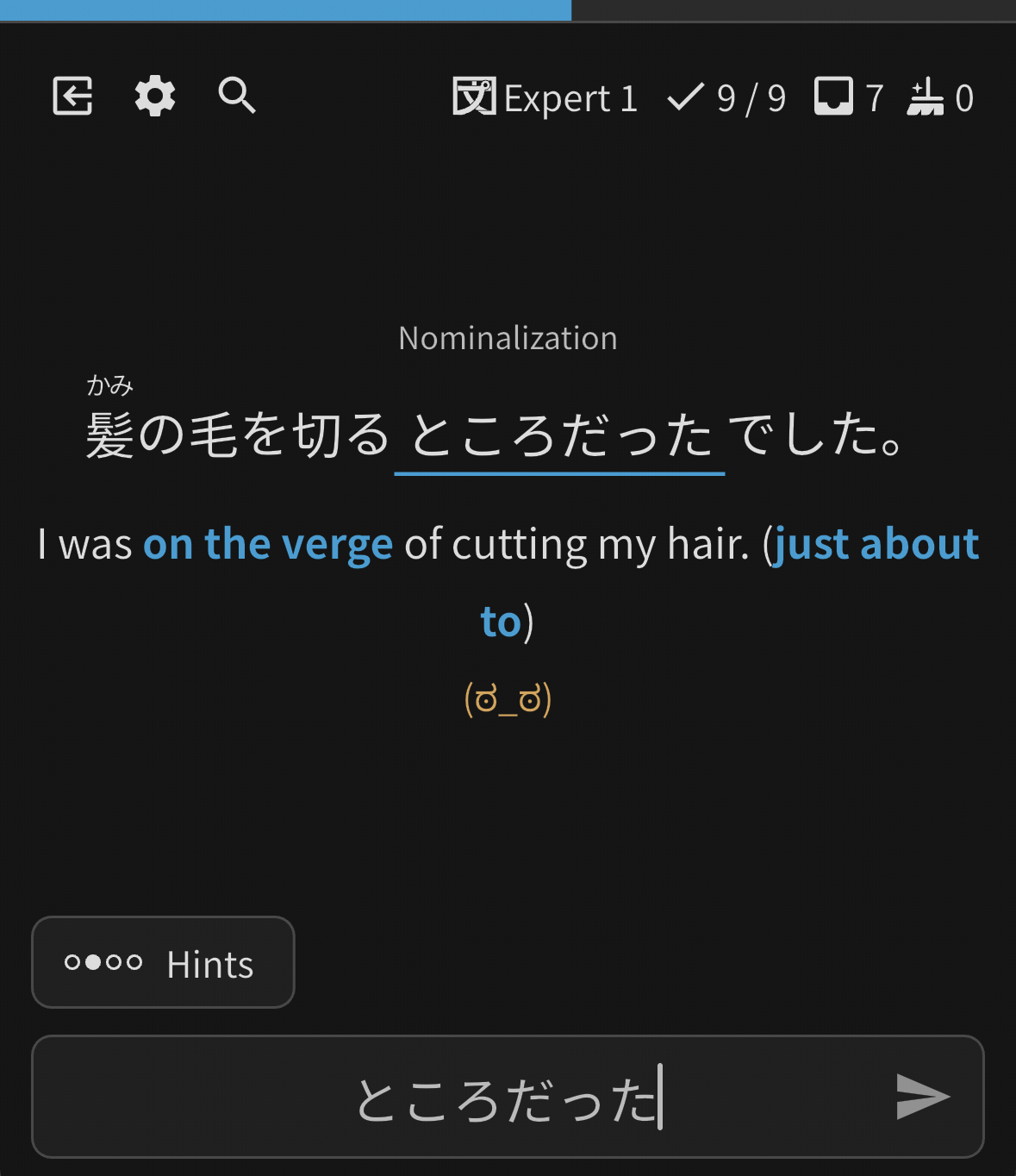Open the settings gear
This screenshot has width=1016, height=1176.
(155, 96)
